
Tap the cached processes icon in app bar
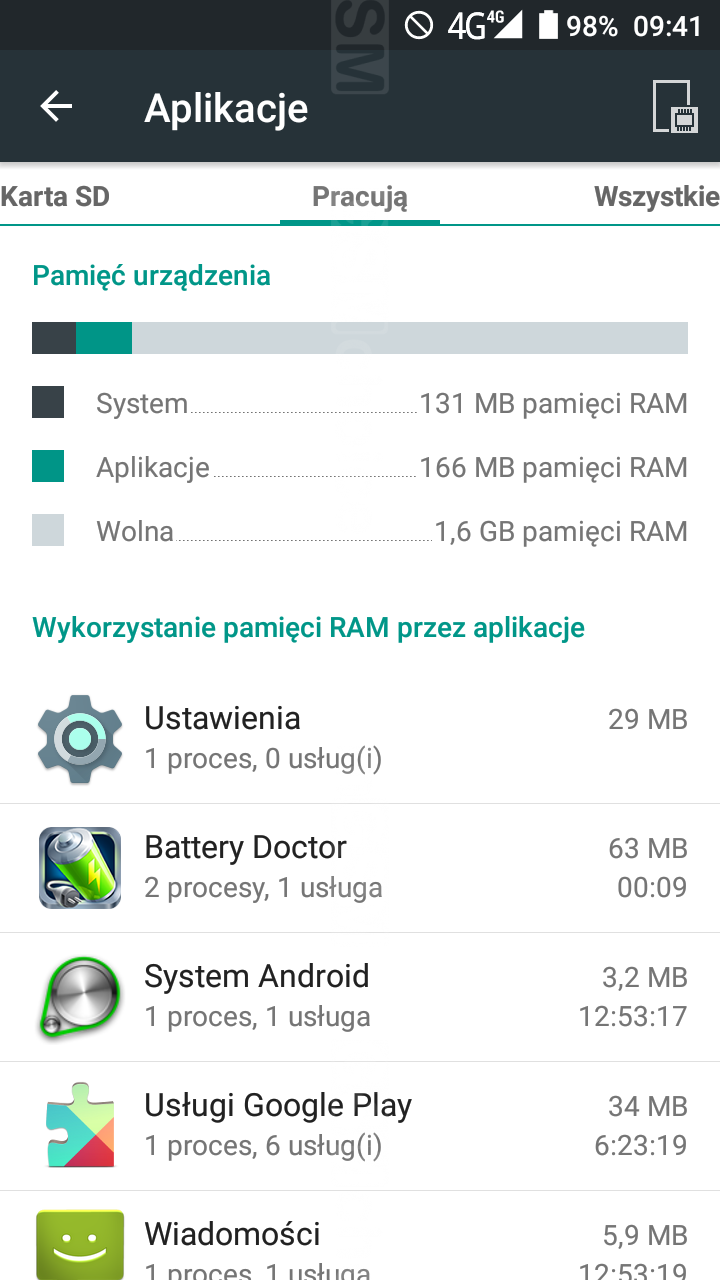pos(674,106)
